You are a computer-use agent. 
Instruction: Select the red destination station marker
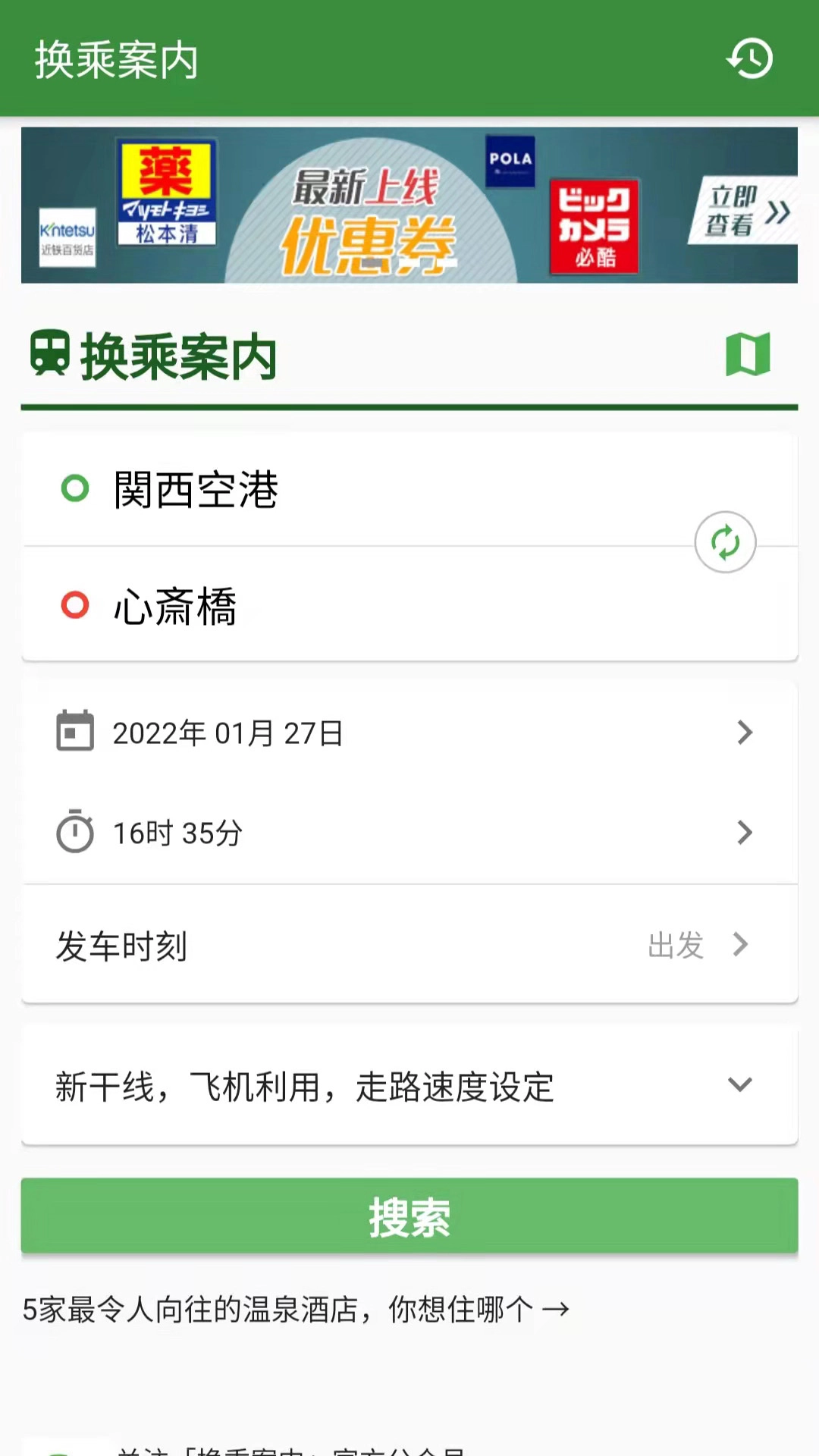(x=75, y=607)
